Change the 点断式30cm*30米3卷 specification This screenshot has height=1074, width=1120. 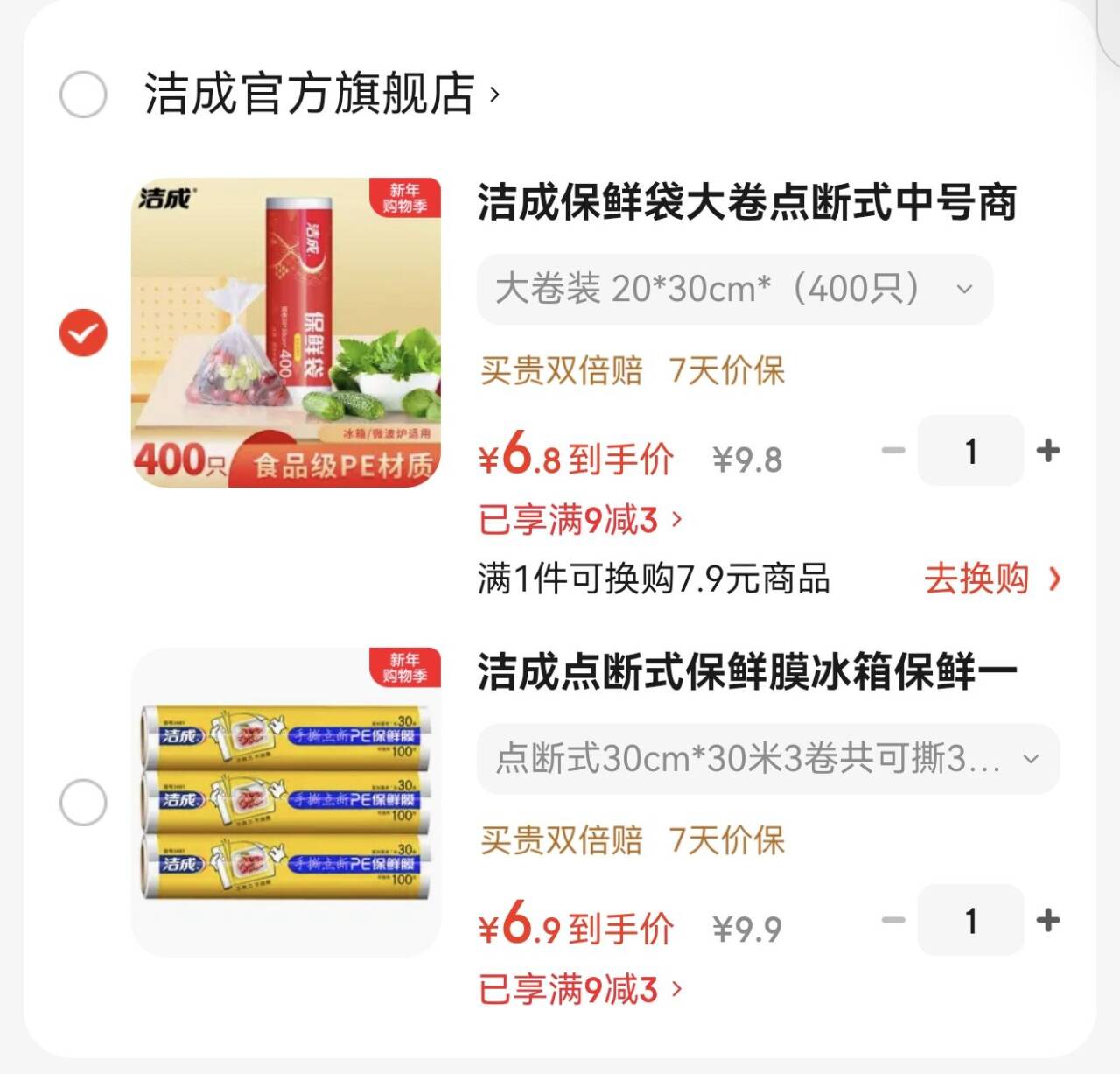coord(767,759)
